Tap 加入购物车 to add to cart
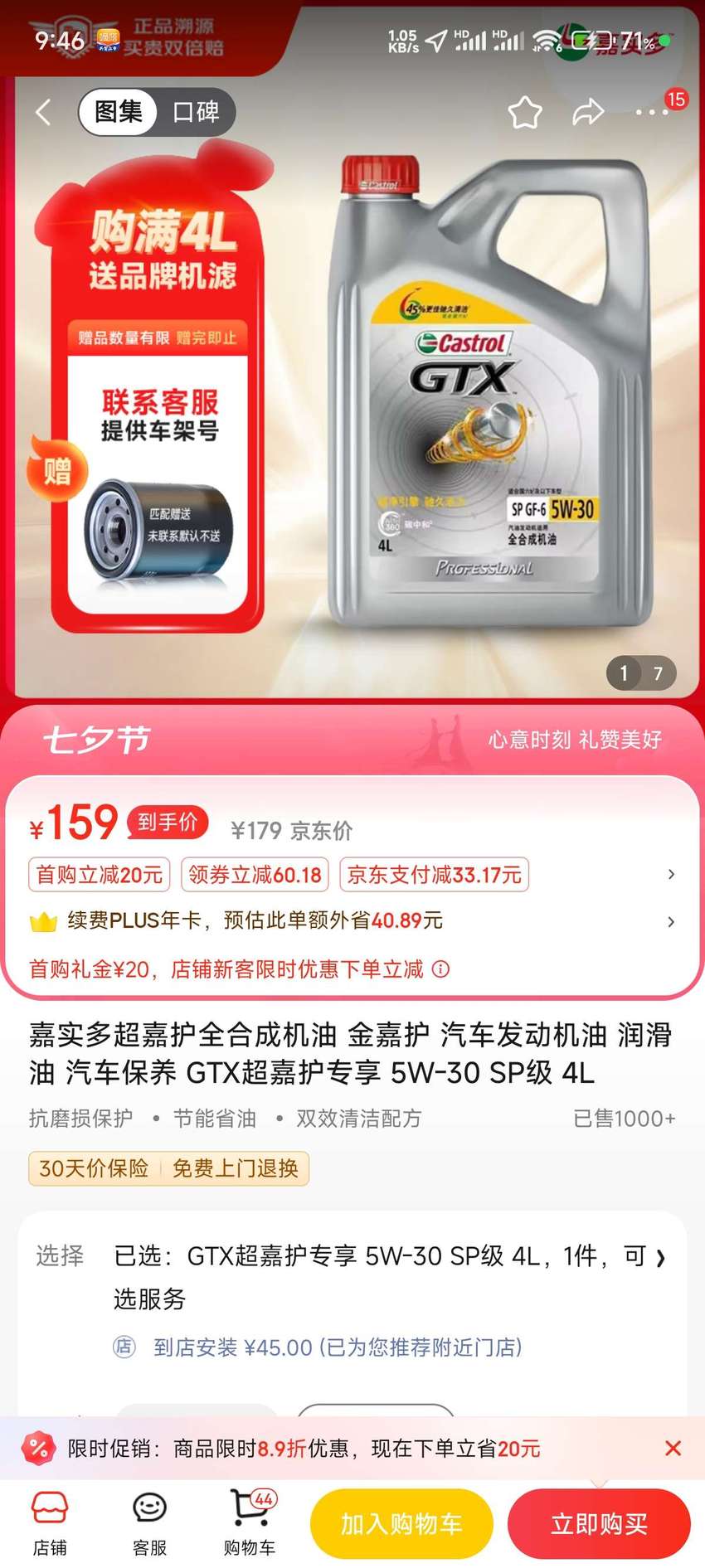 (401, 1523)
